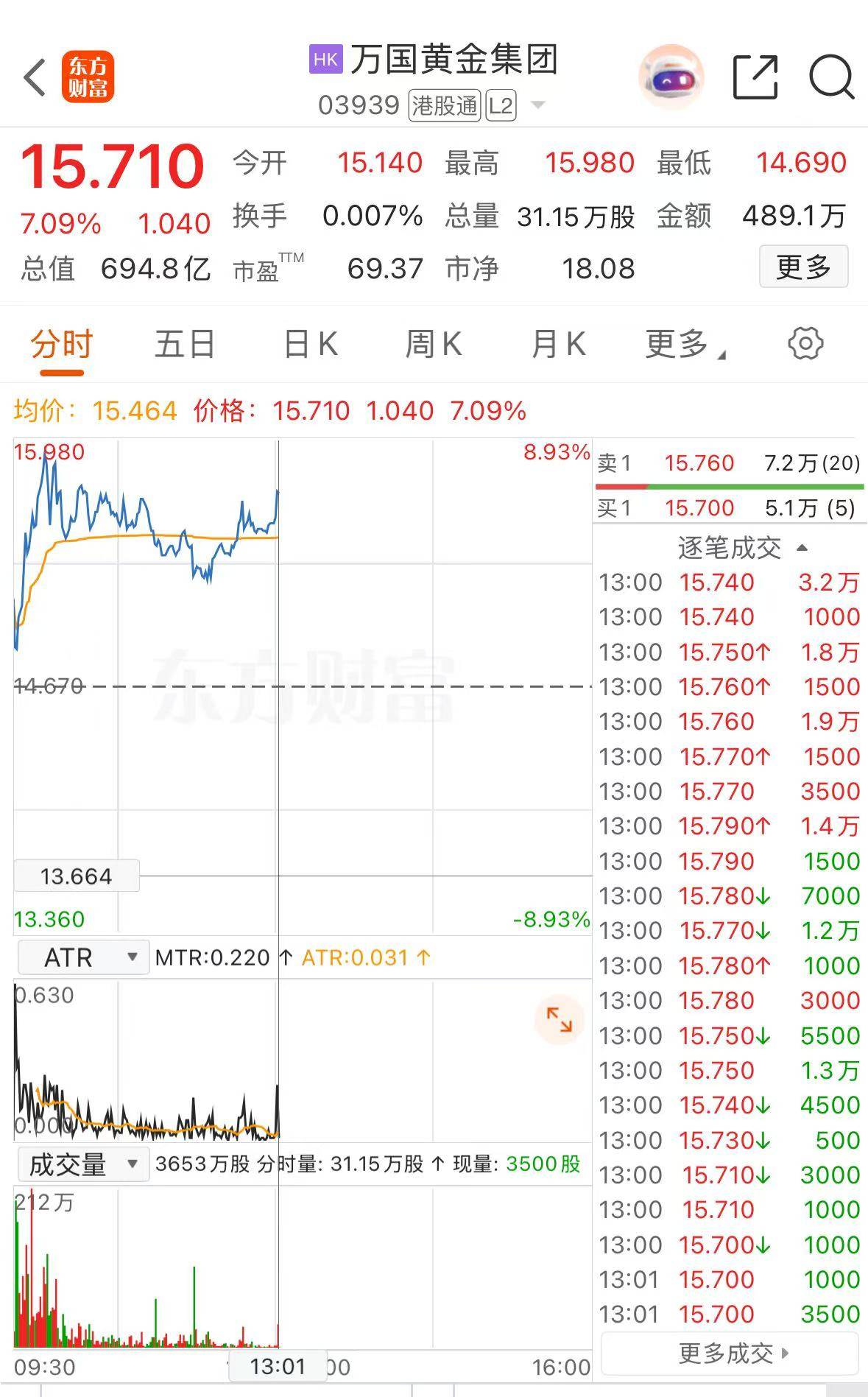This screenshot has height=1397, width=868.
Task: Expand the chart to full screen
Action: click(559, 1020)
